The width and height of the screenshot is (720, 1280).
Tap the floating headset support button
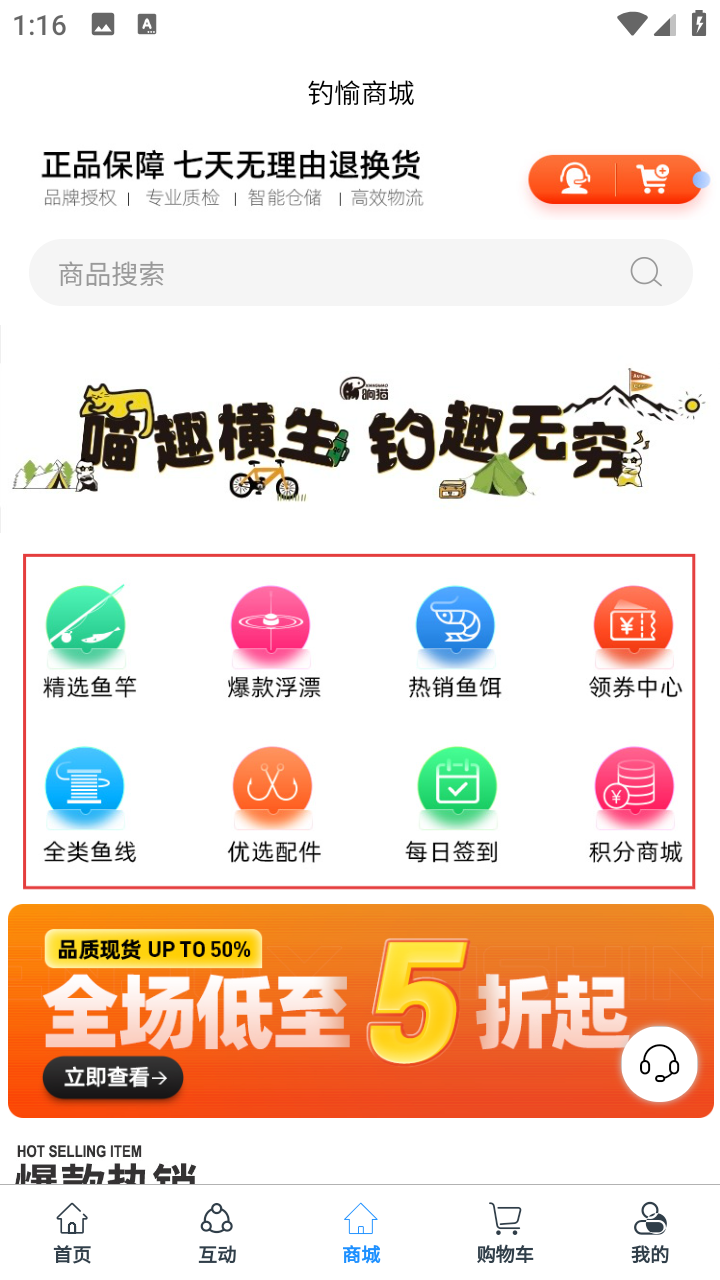tap(658, 1064)
